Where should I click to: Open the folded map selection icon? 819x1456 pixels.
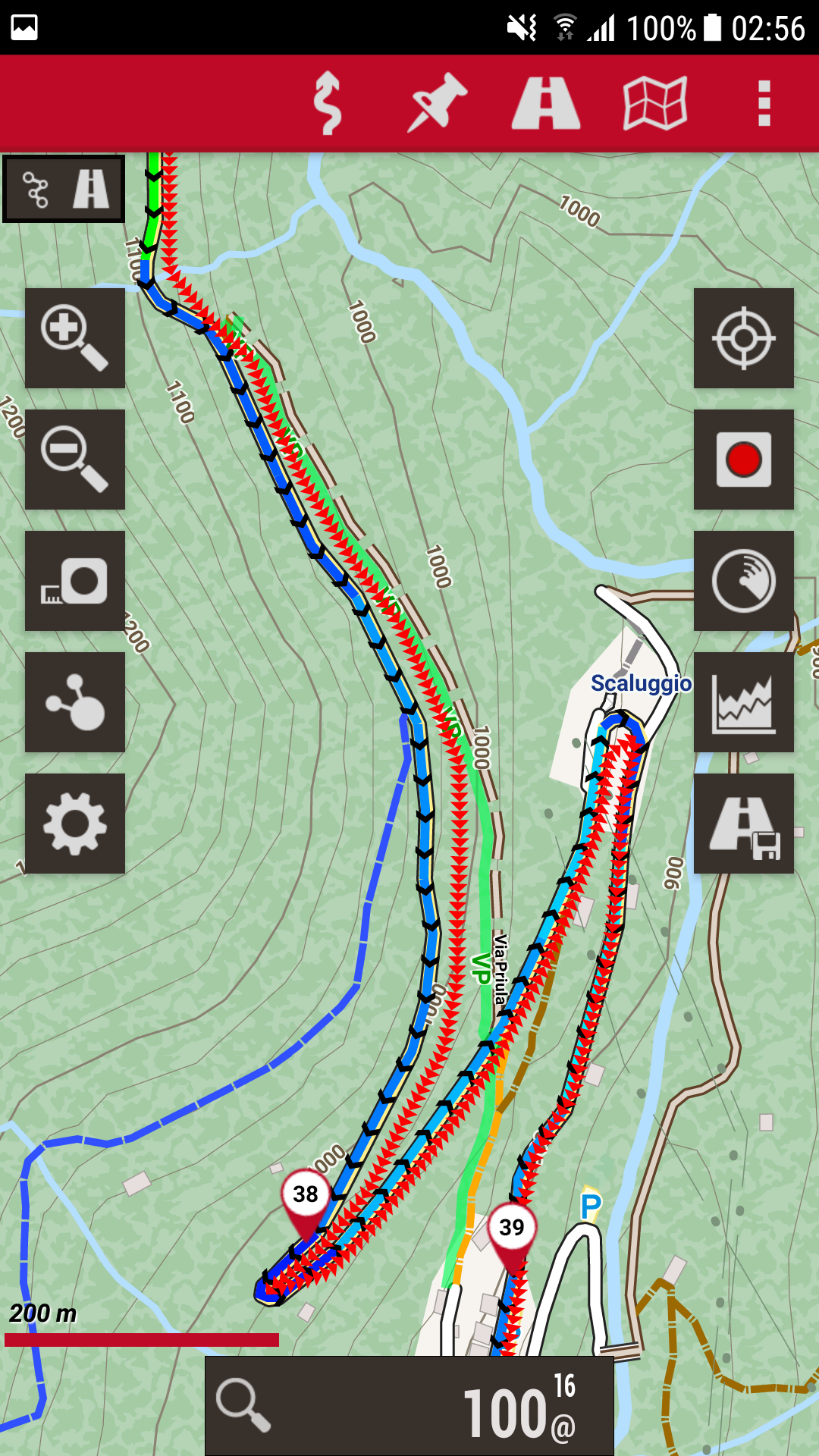pyautogui.click(x=655, y=103)
